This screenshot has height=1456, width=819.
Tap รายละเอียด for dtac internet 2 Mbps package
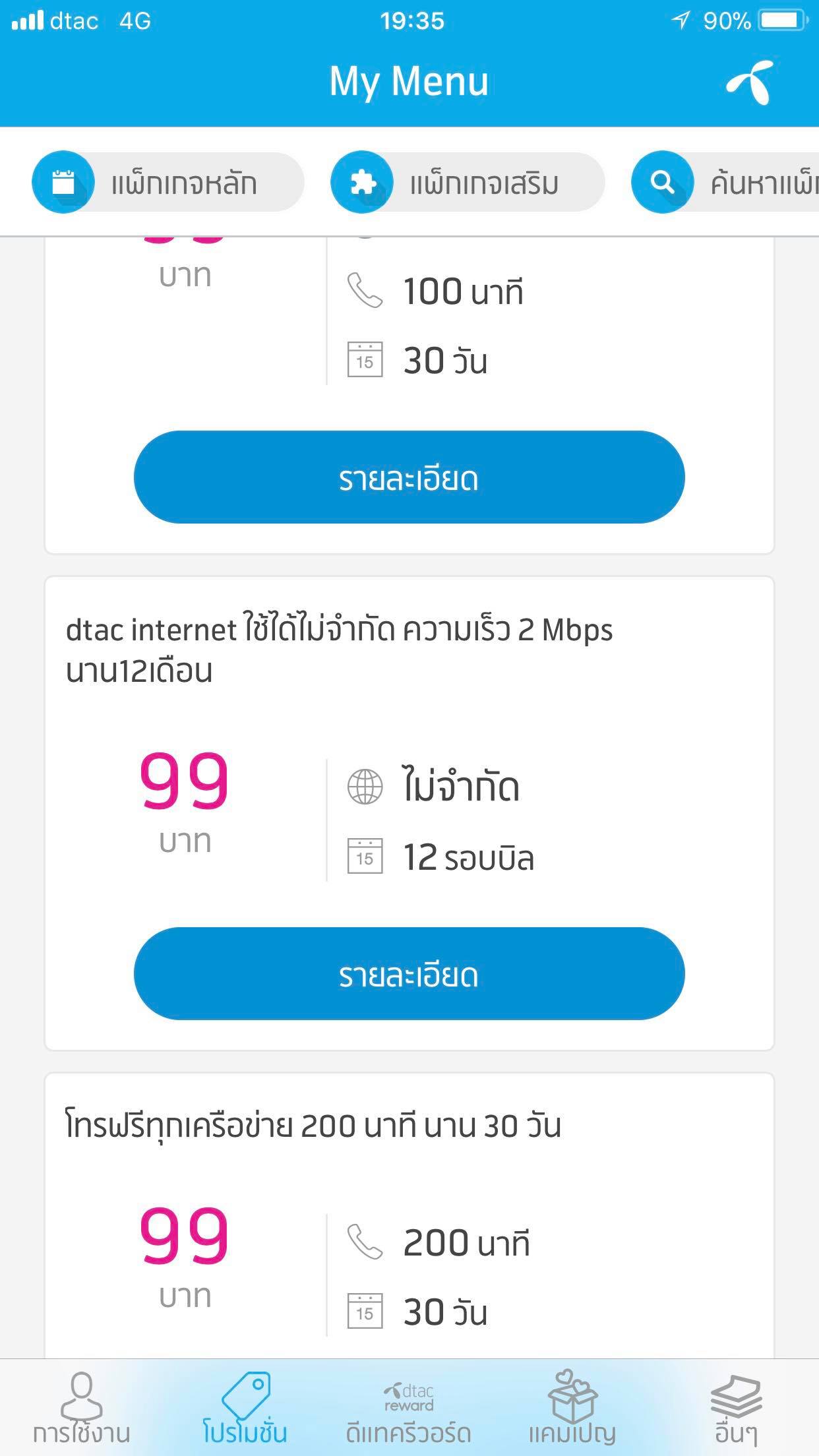(409, 973)
